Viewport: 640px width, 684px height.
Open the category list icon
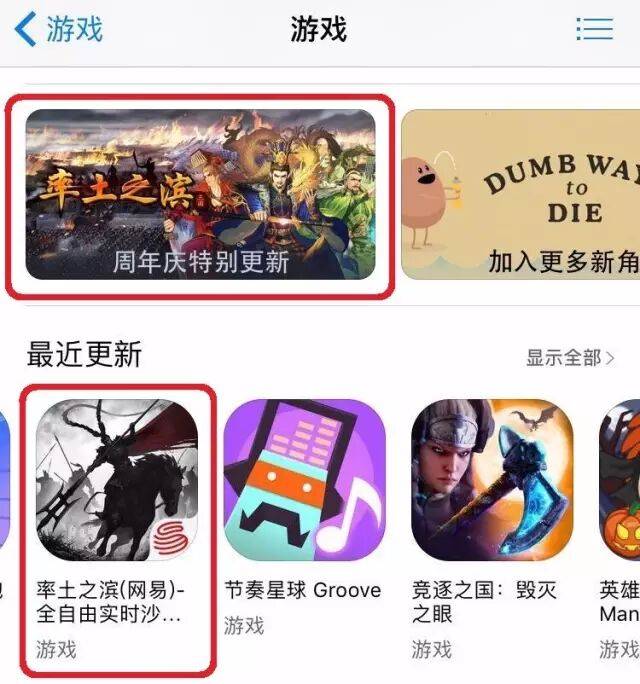pos(594,29)
